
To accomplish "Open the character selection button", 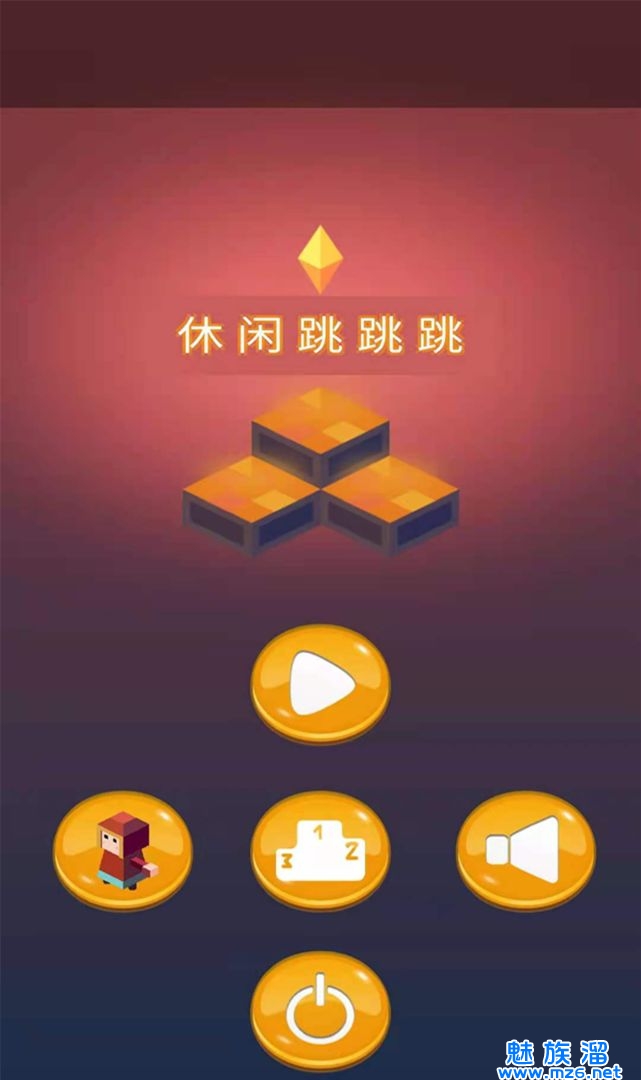I will coord(123,849).
